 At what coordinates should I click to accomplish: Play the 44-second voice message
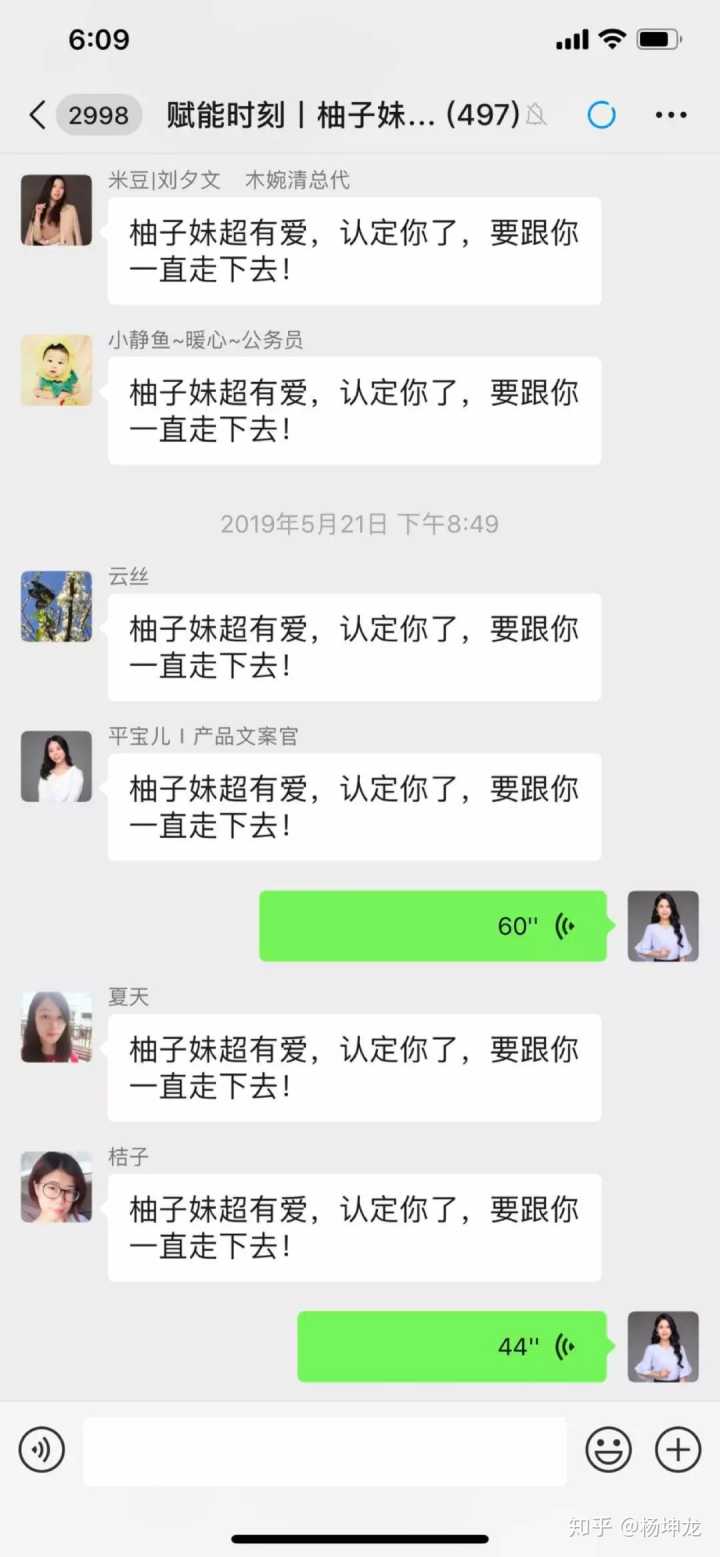[452, 1347]
